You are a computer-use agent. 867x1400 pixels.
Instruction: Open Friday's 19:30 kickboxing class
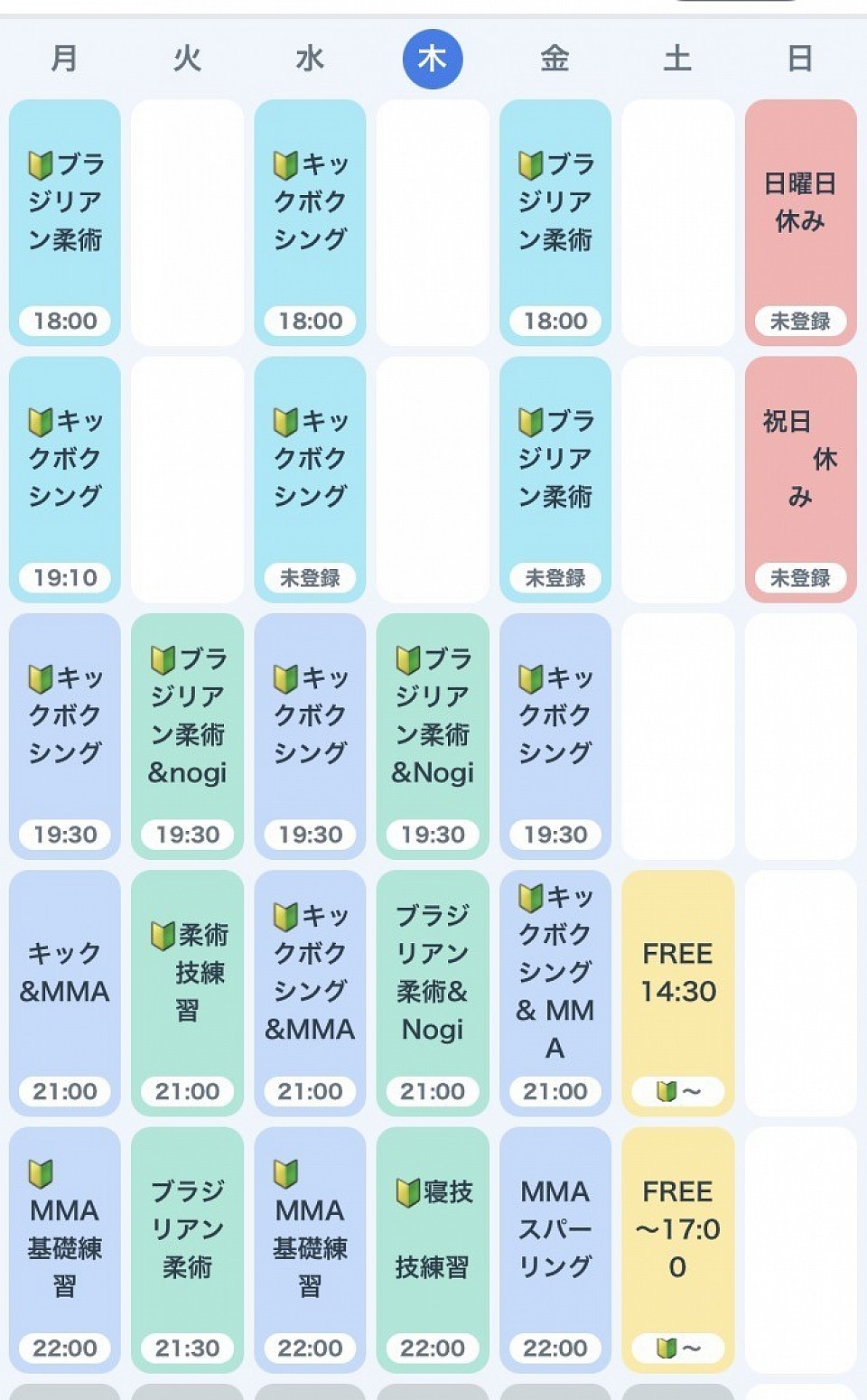[x=555, y=735]
